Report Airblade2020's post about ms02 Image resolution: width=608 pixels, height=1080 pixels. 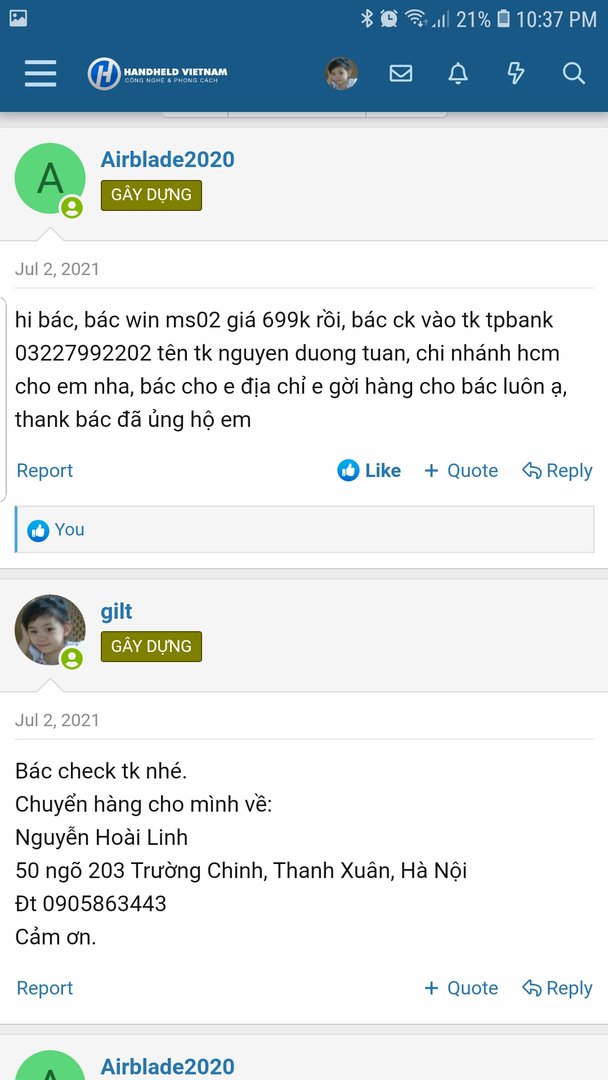pos(45,471)
